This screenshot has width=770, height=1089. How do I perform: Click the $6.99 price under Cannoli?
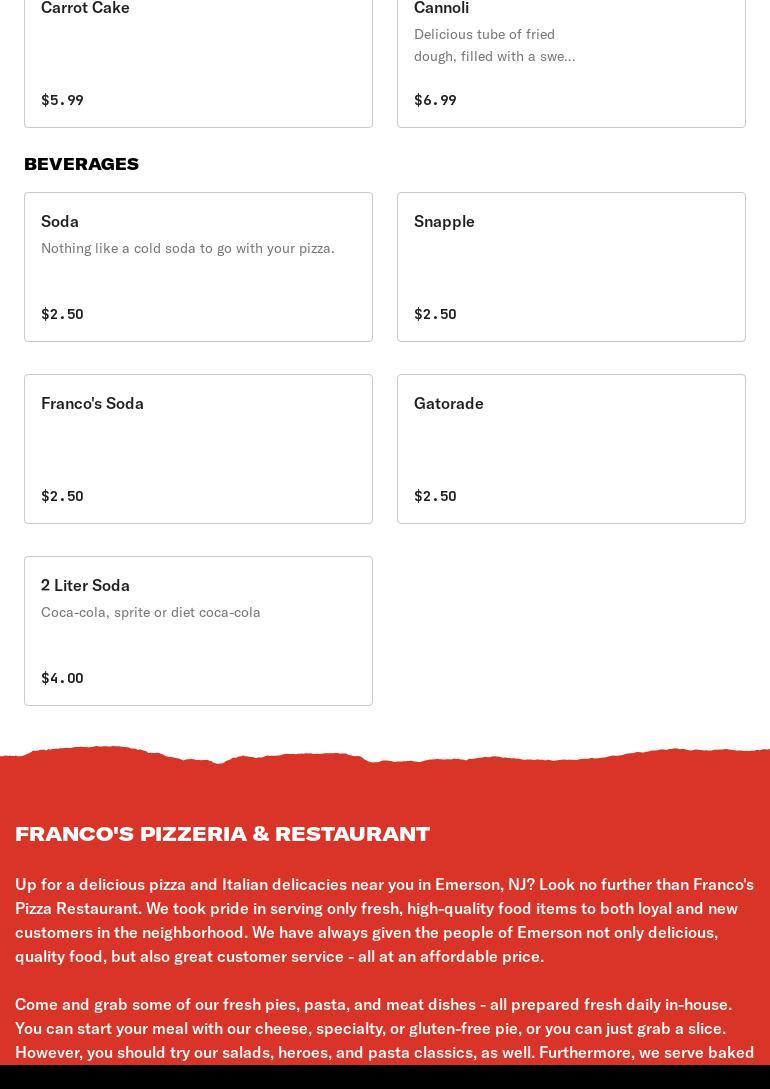[x=435, y=100]
